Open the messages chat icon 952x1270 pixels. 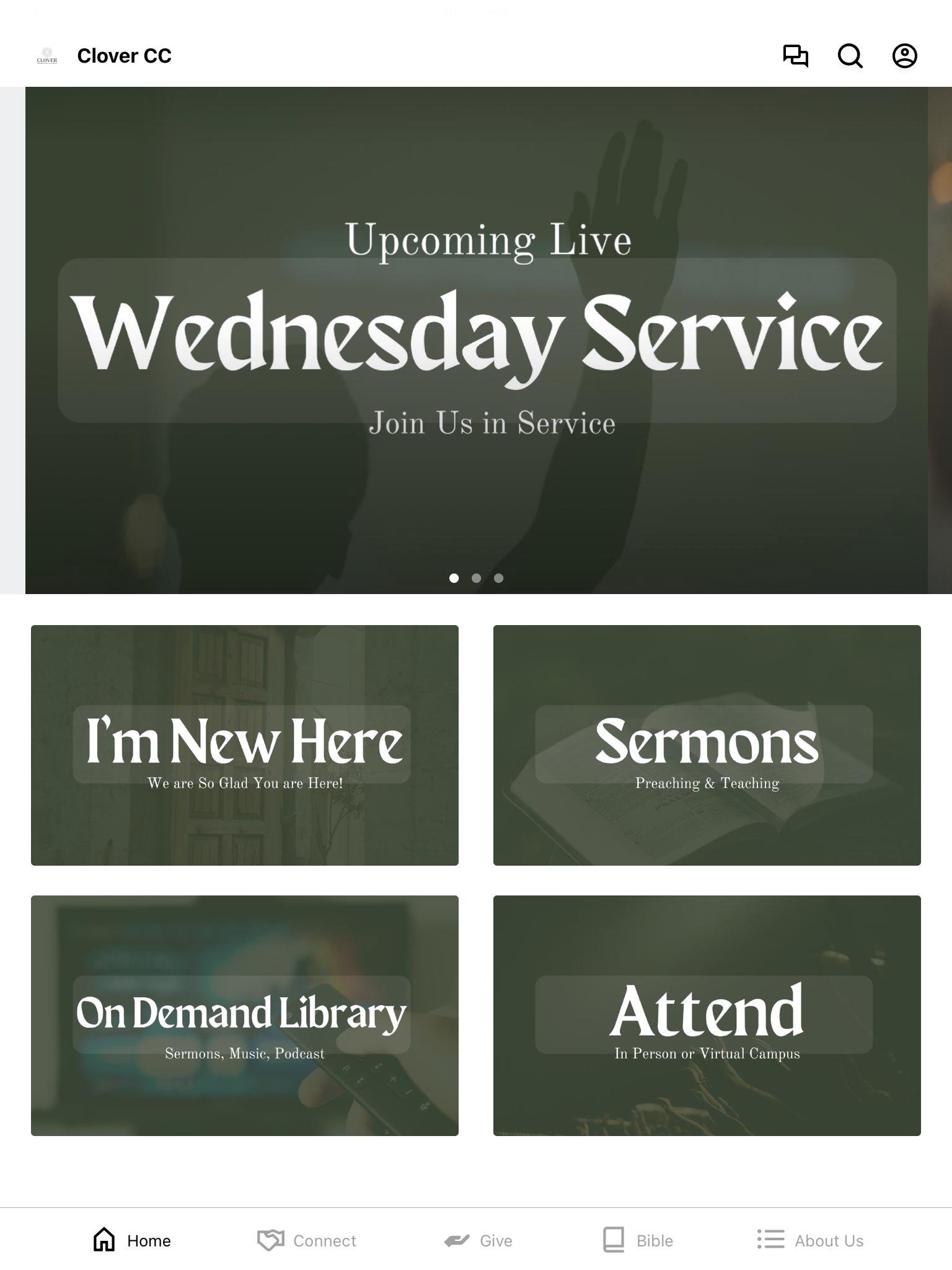(x=795, y=56)
